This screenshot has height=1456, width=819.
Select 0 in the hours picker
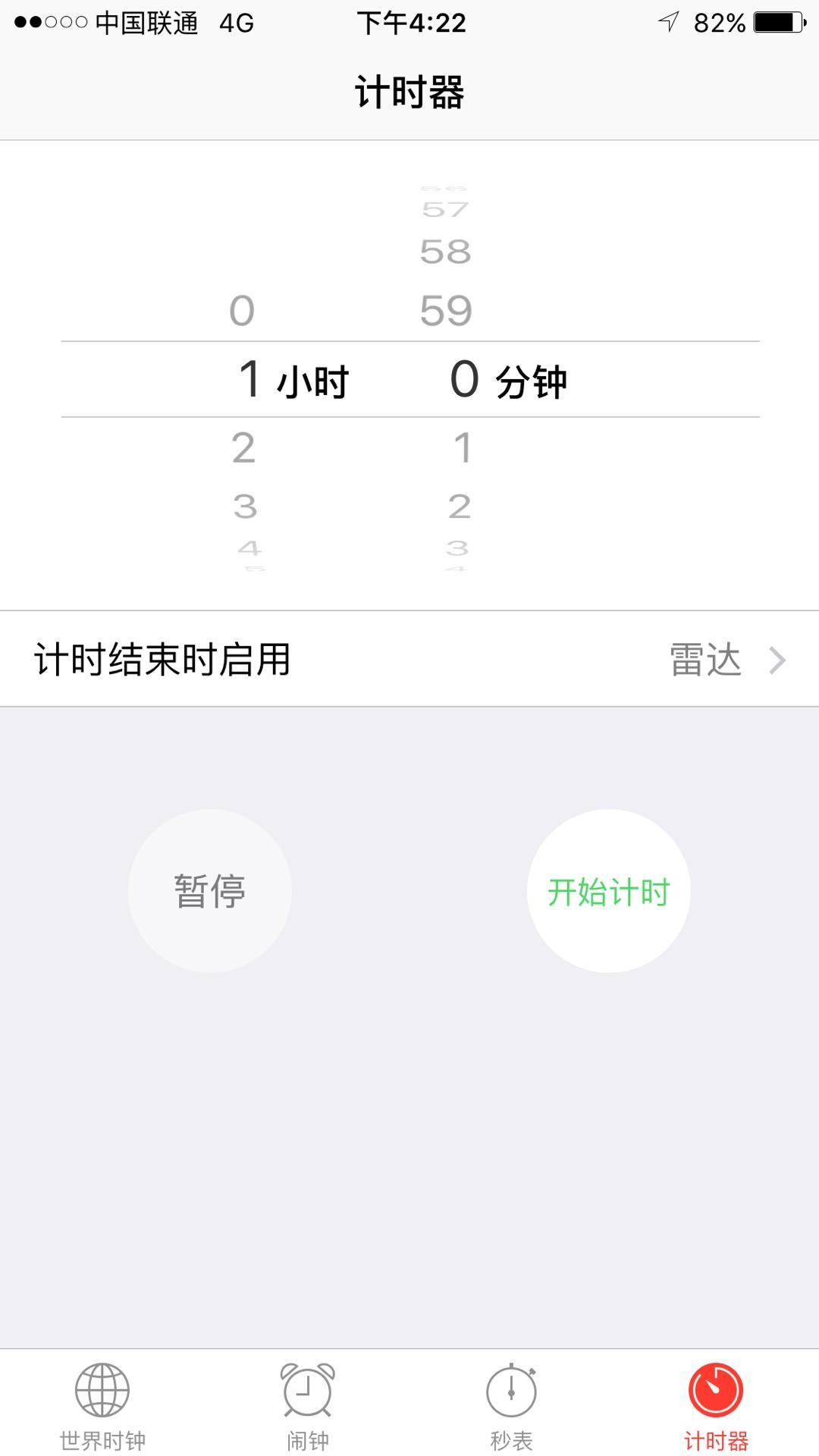tap(242, 311)
